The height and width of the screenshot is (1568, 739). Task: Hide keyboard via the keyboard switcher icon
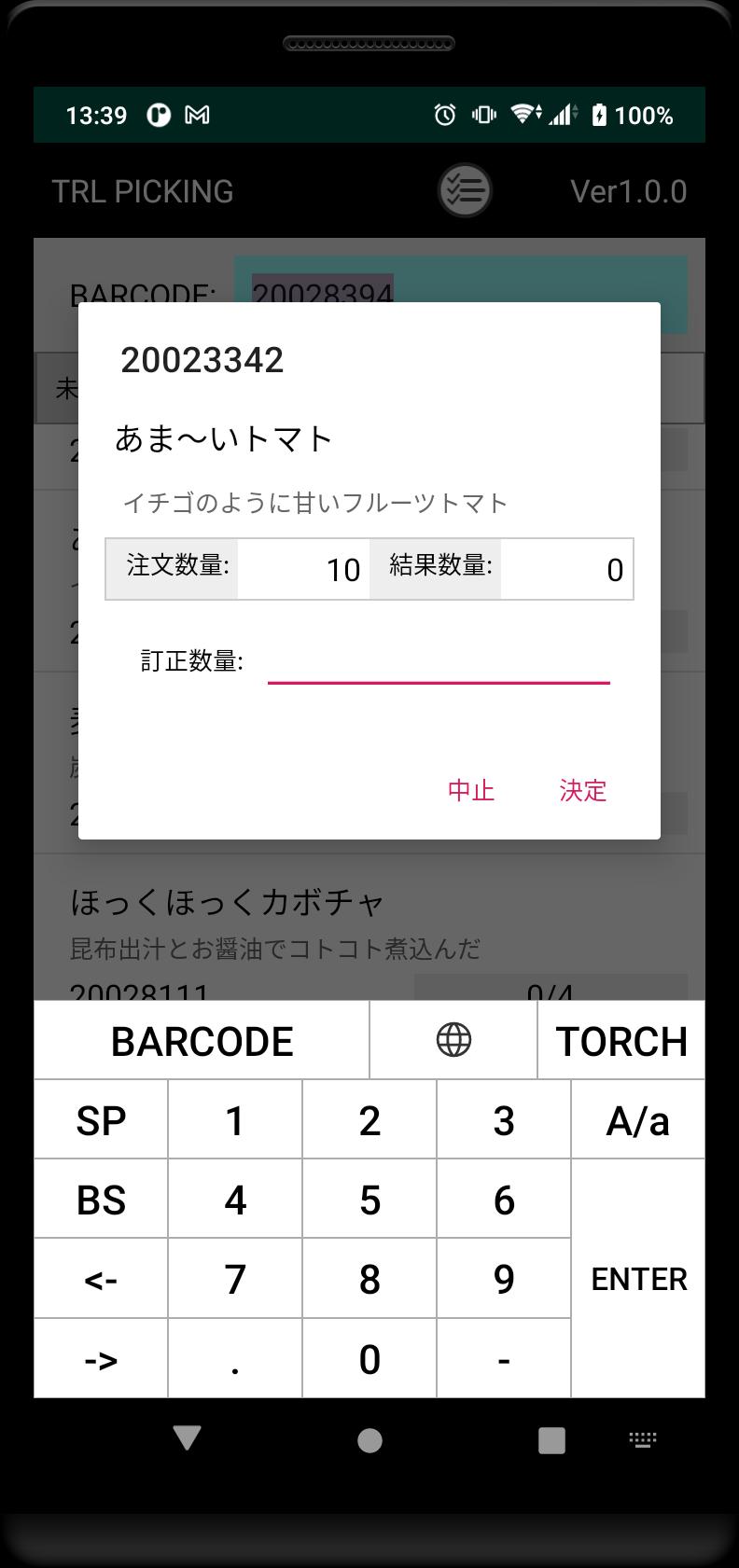pyautogui.click(x=643, y=1439)
